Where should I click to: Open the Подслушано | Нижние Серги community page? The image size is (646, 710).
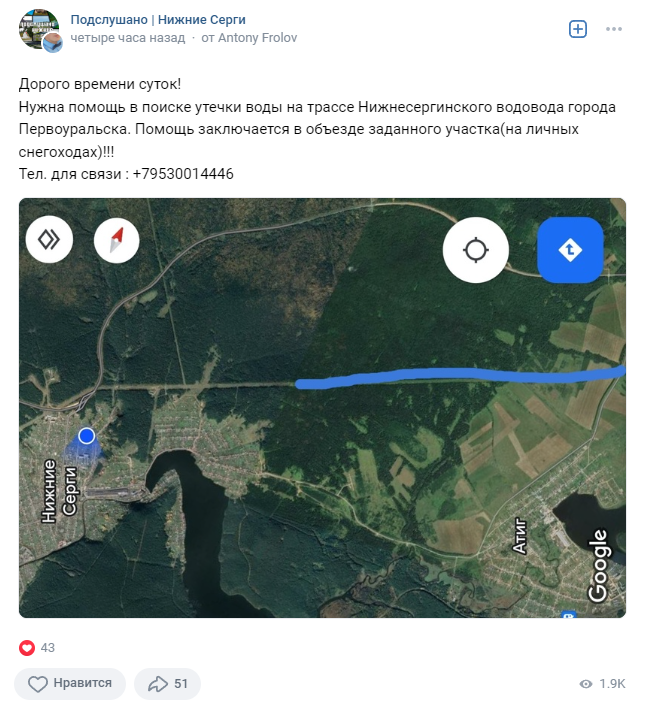click(x=158, y=20)
